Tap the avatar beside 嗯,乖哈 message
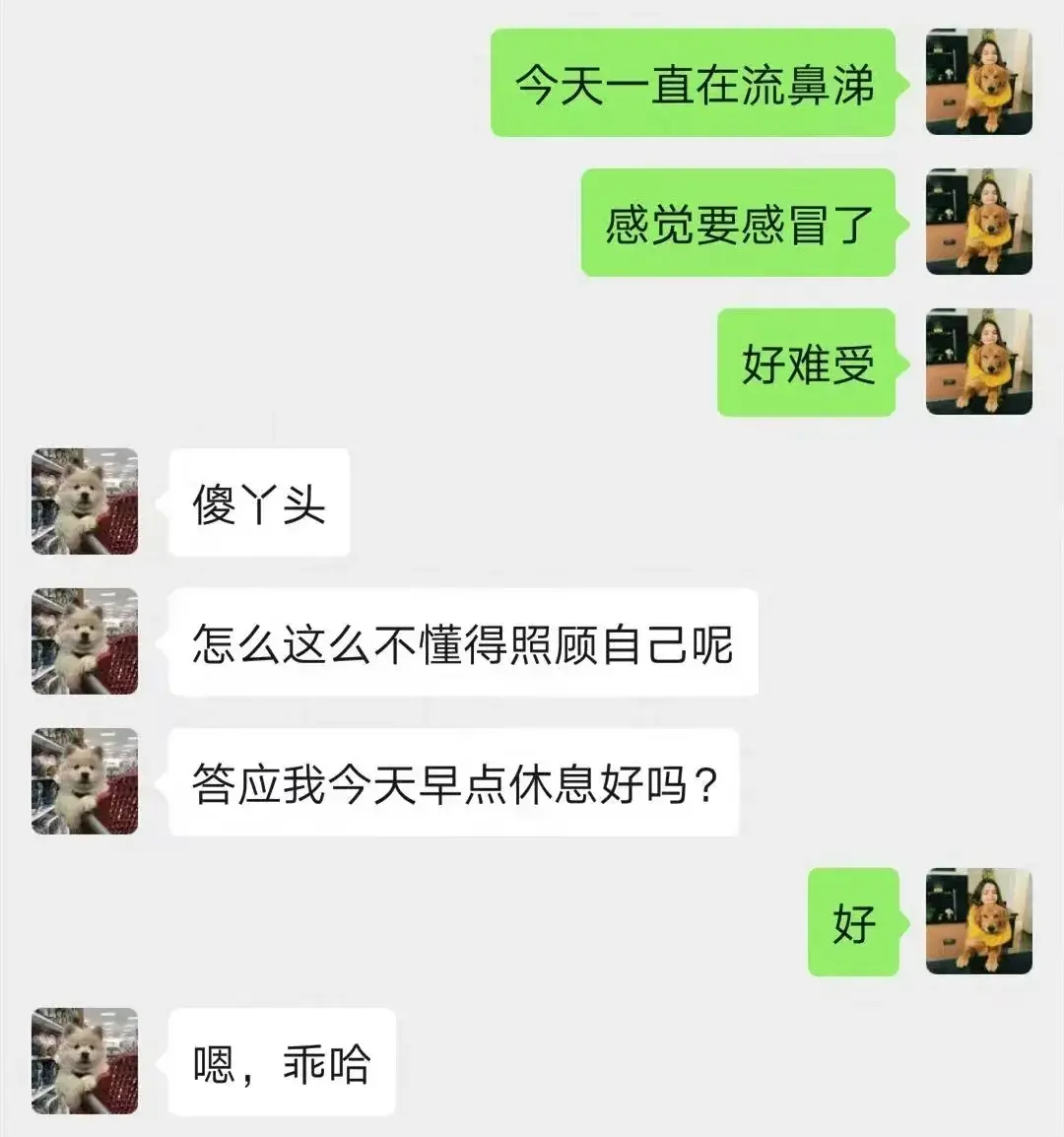The image size is (1064, 1137). 85,1061
